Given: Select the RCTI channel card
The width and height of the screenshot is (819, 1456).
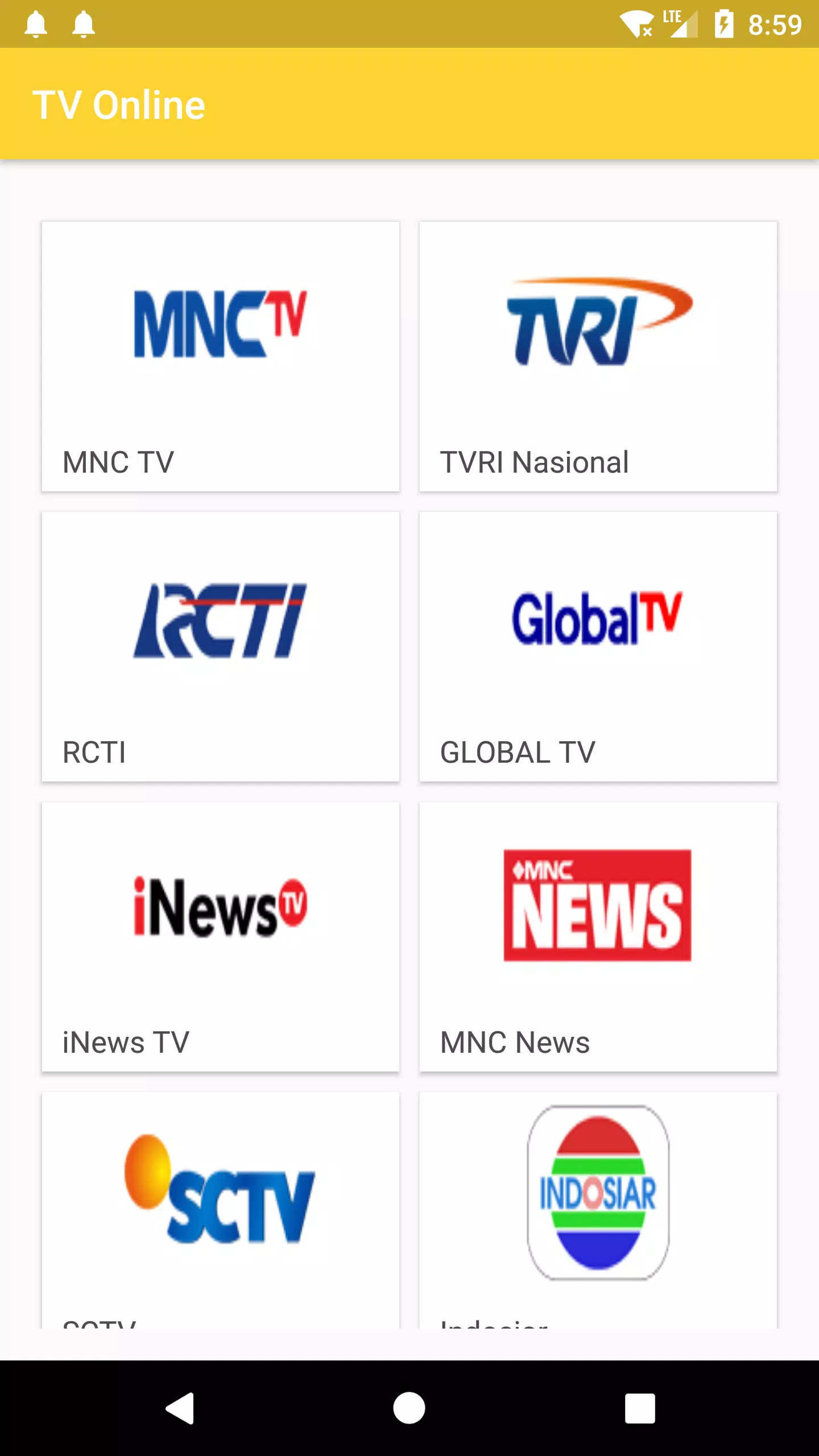Looking at the screenshot, I should coord(221,647).
